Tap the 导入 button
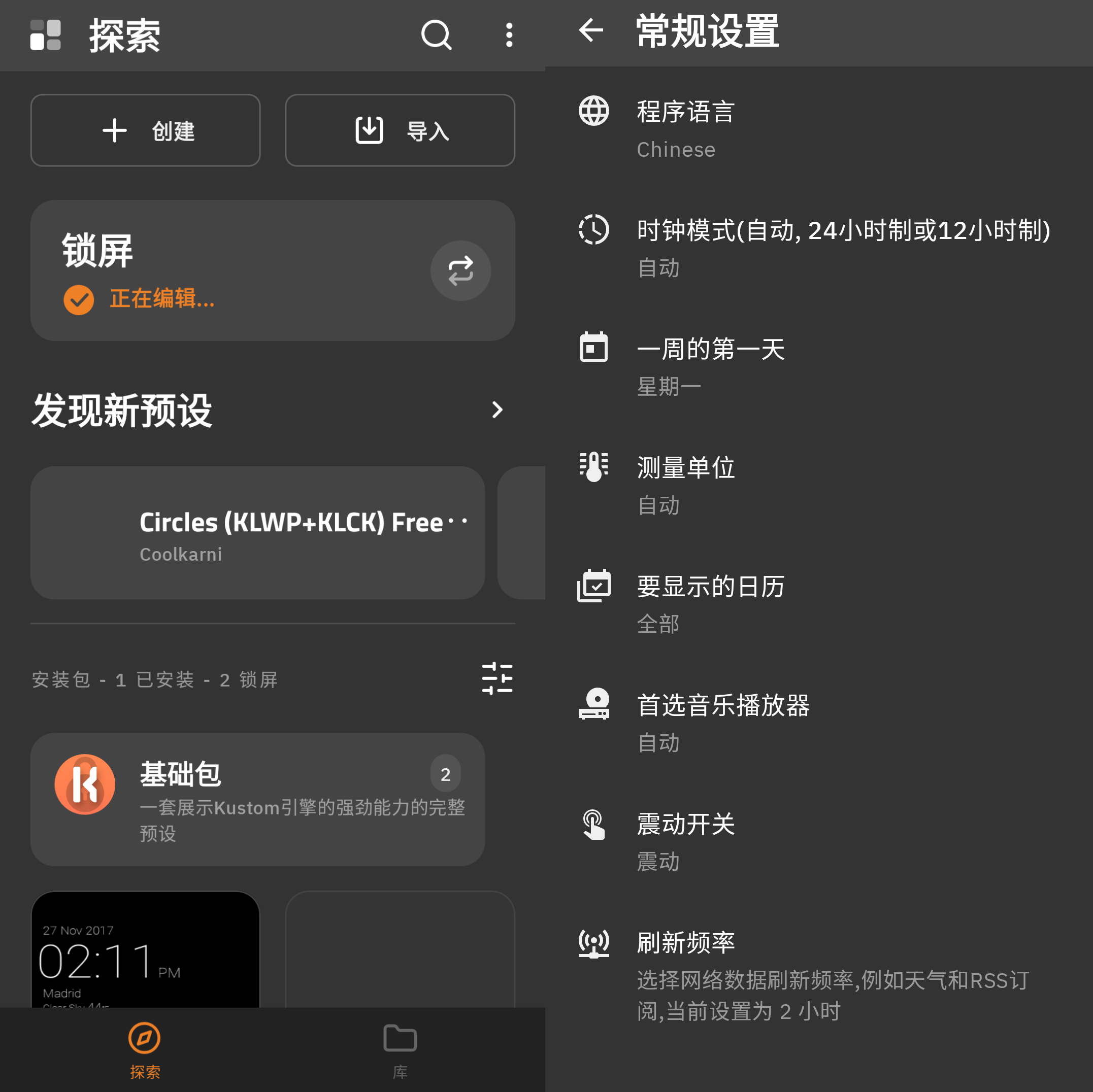Viewport: 1093px width, 1092px height. [400, 130]
